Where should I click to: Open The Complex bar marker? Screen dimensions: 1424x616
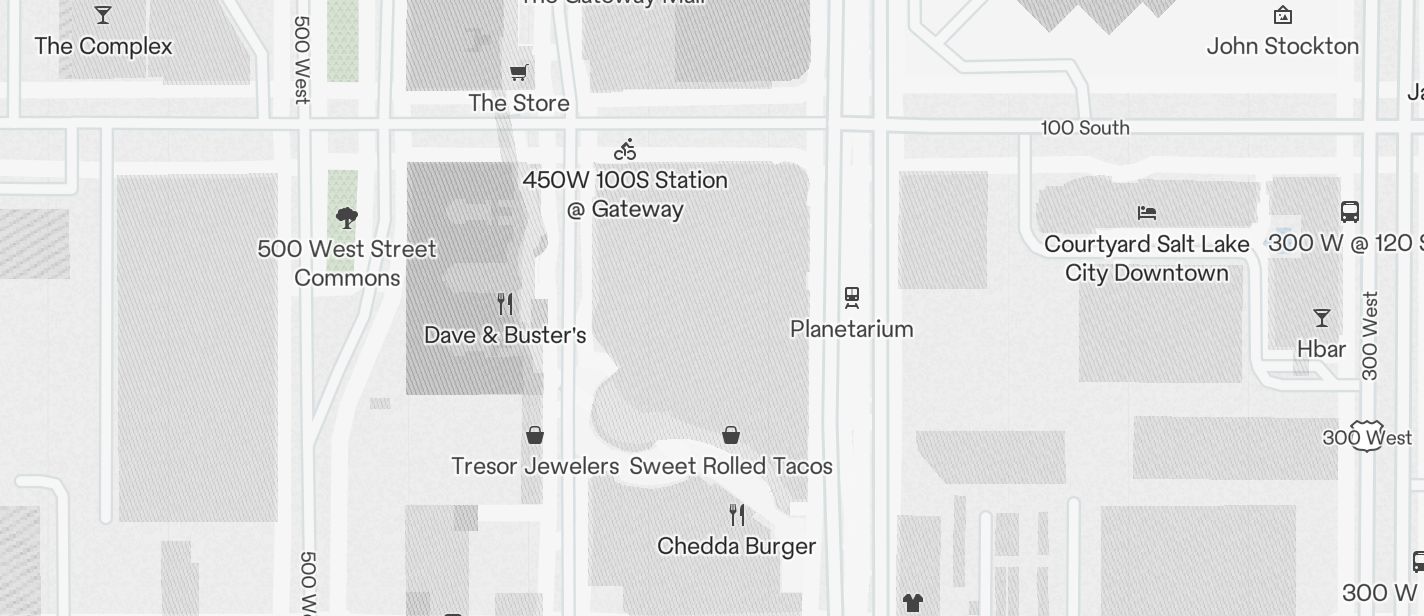click(x=103, y=16)
